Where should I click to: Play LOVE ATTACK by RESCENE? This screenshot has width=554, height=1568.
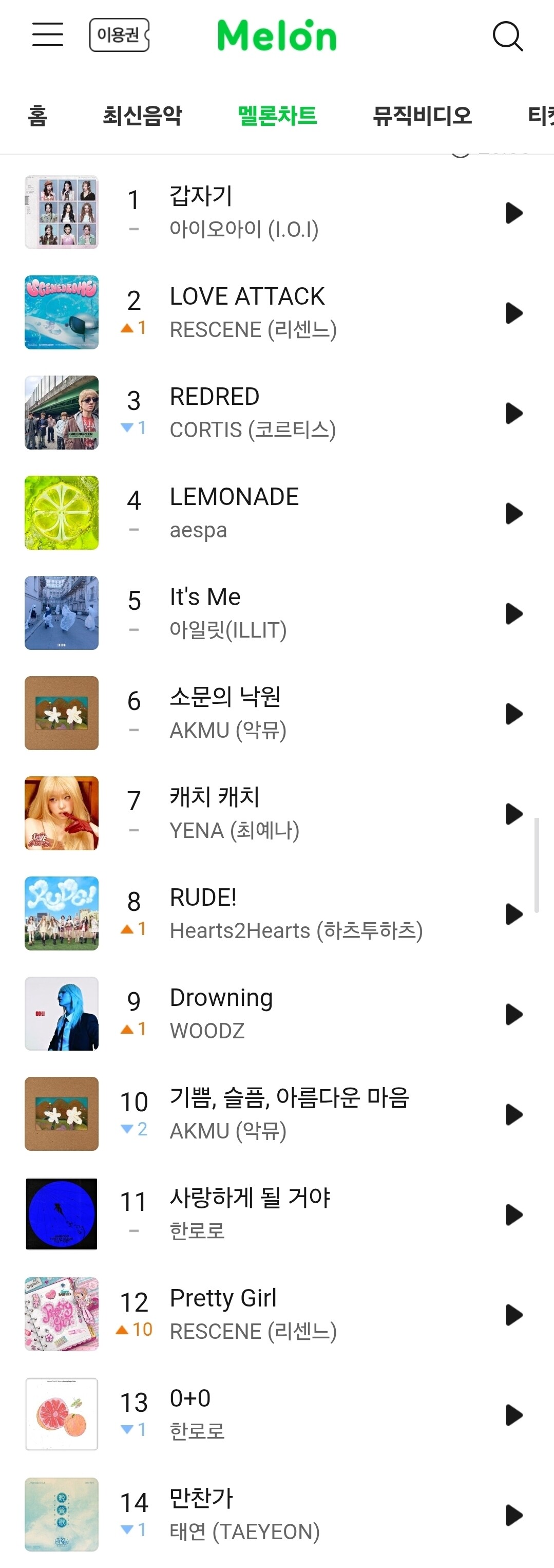[514, 313]
